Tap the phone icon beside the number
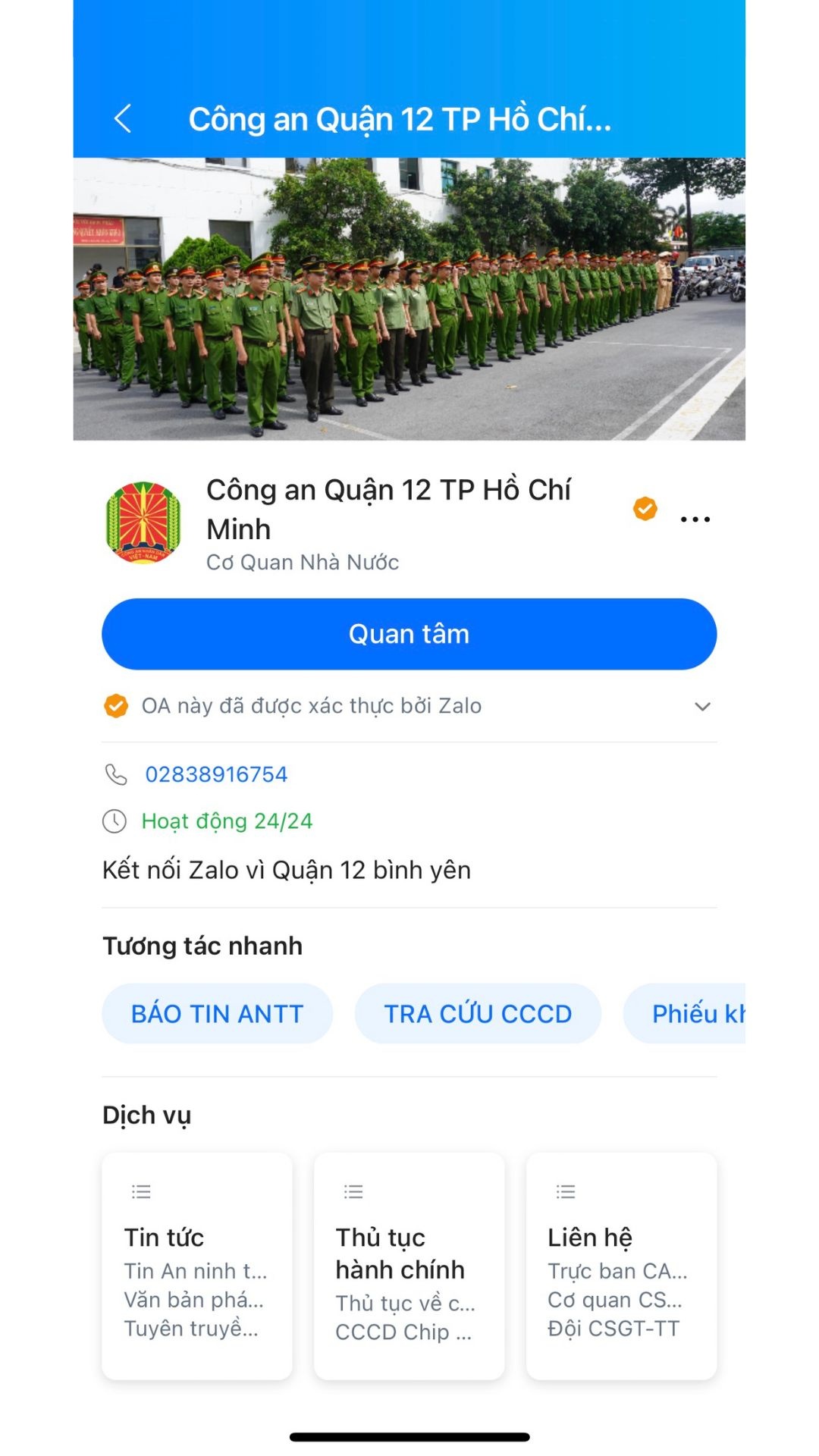819x1456 pixels. coord(115,774)
